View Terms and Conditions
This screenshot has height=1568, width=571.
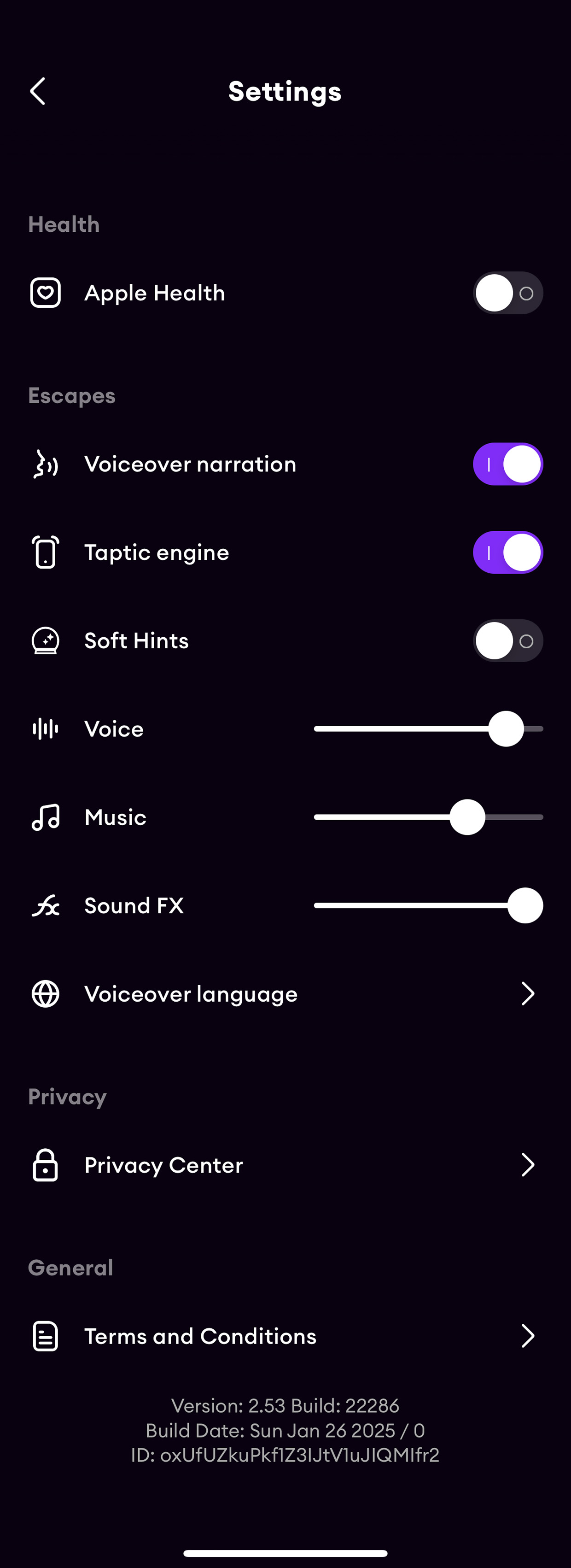click(285, 1336)
